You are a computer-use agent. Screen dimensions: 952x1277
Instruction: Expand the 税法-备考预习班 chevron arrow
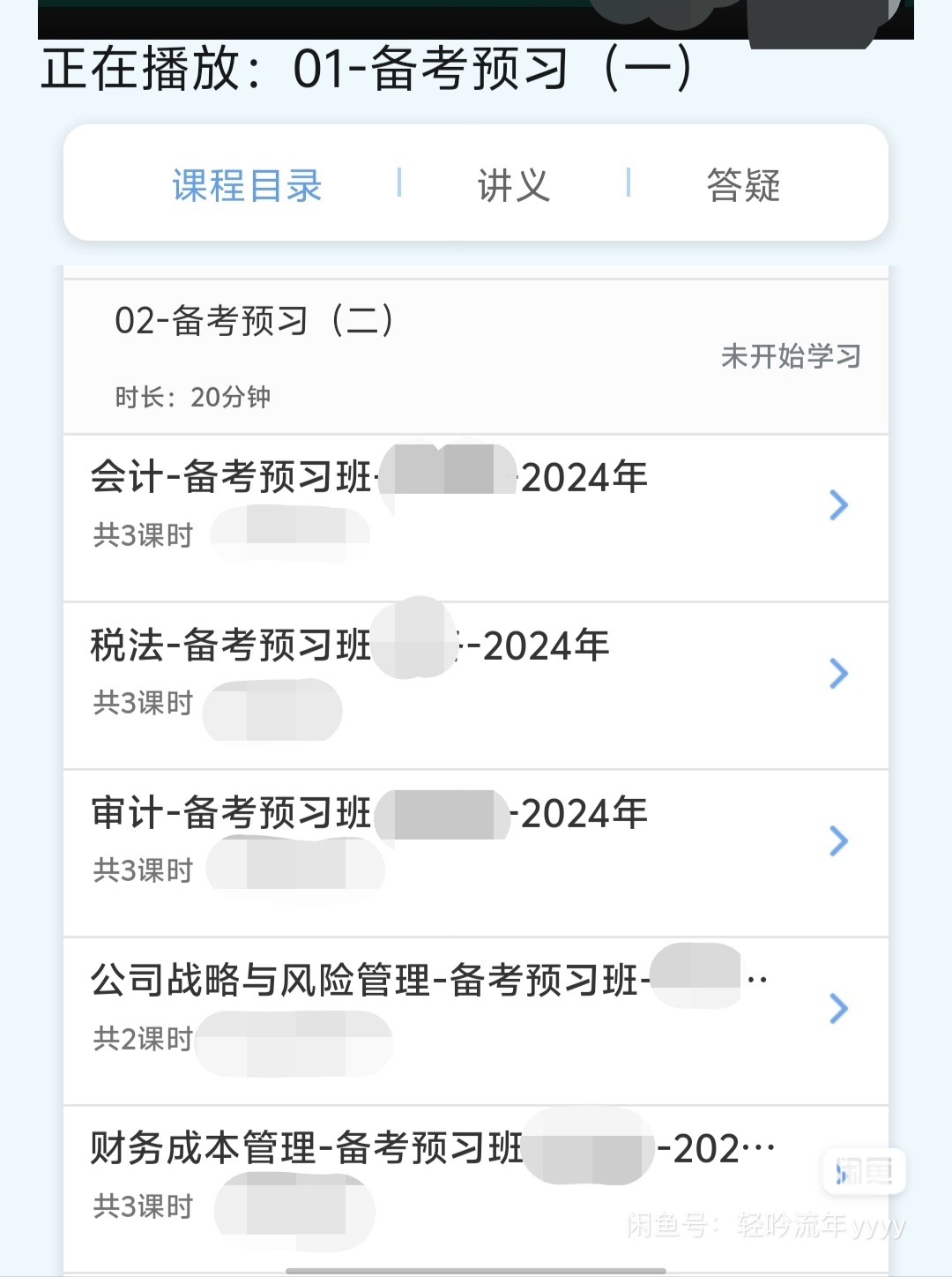(838, 674)
